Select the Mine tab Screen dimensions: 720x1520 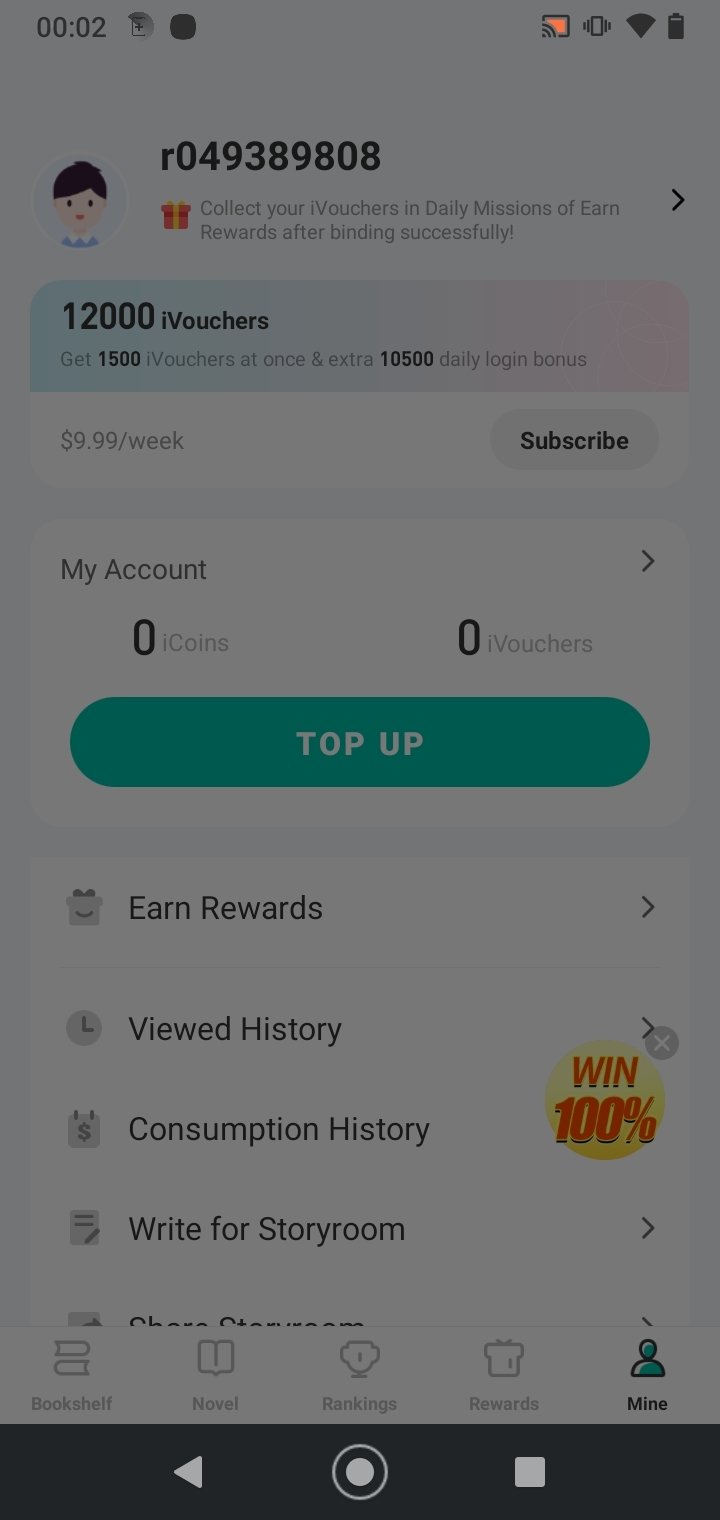(x=647, y=1375)
